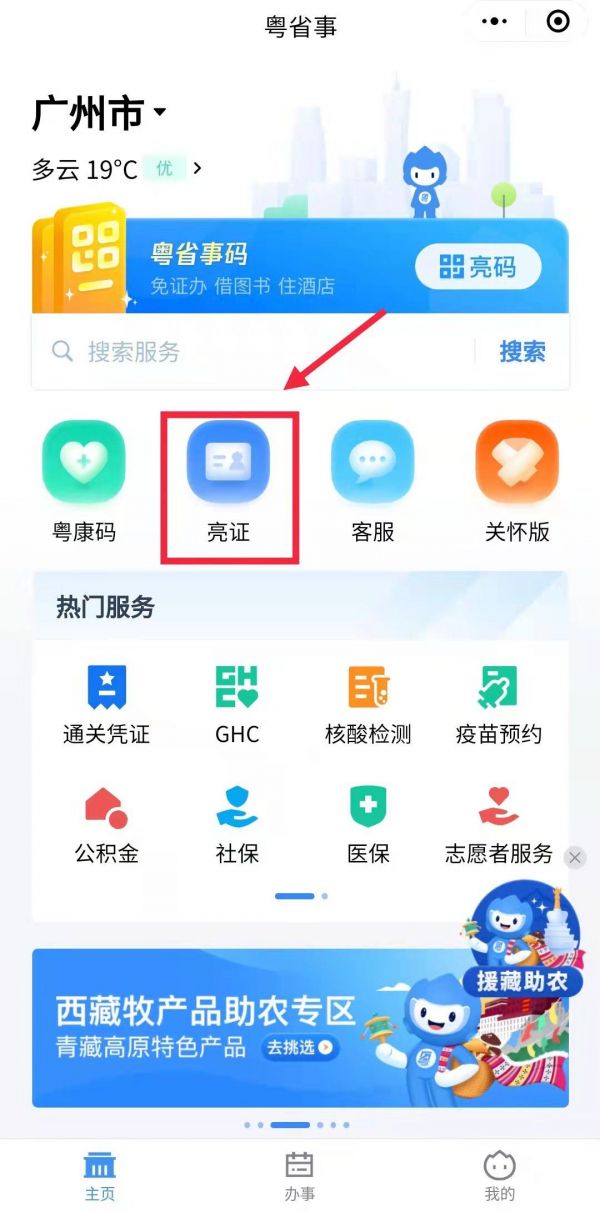Open the mini program more options menu
The image size is (600, 1212).
pyautogui.click(x=494, y=21)
